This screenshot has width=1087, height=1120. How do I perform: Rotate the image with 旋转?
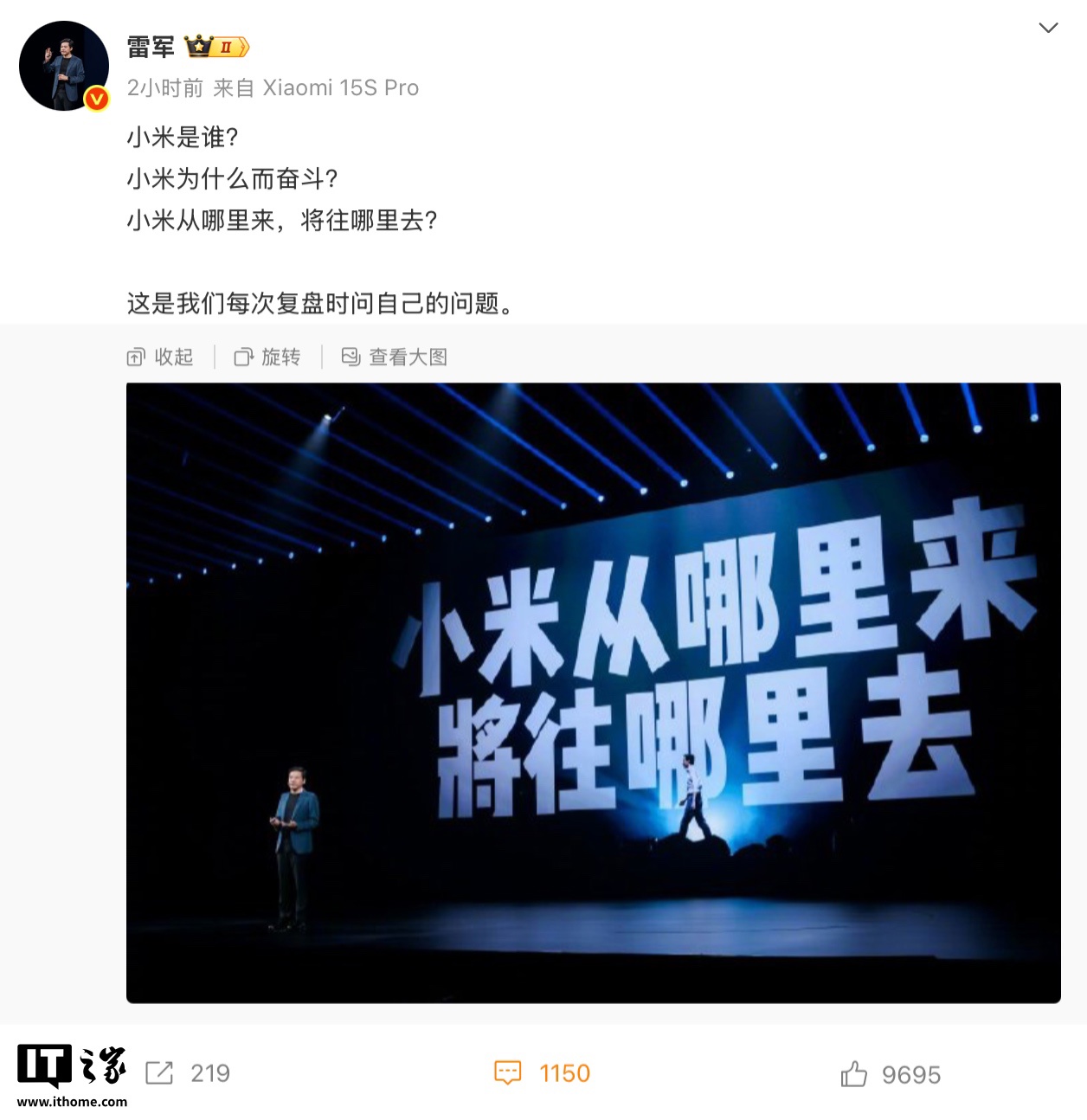[x=268, y=357]
